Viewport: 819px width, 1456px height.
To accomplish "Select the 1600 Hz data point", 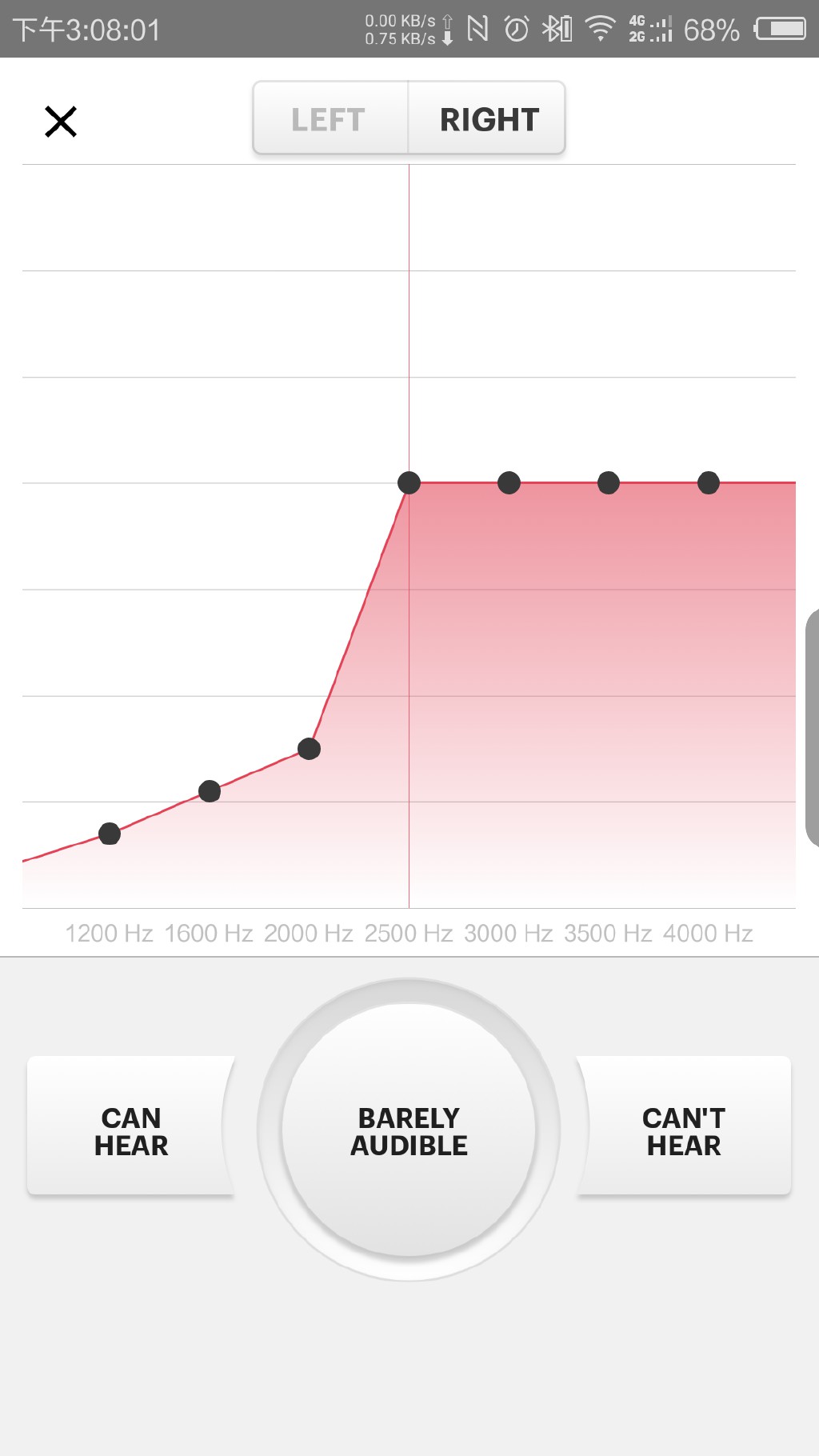I will (x=210, y=791).
